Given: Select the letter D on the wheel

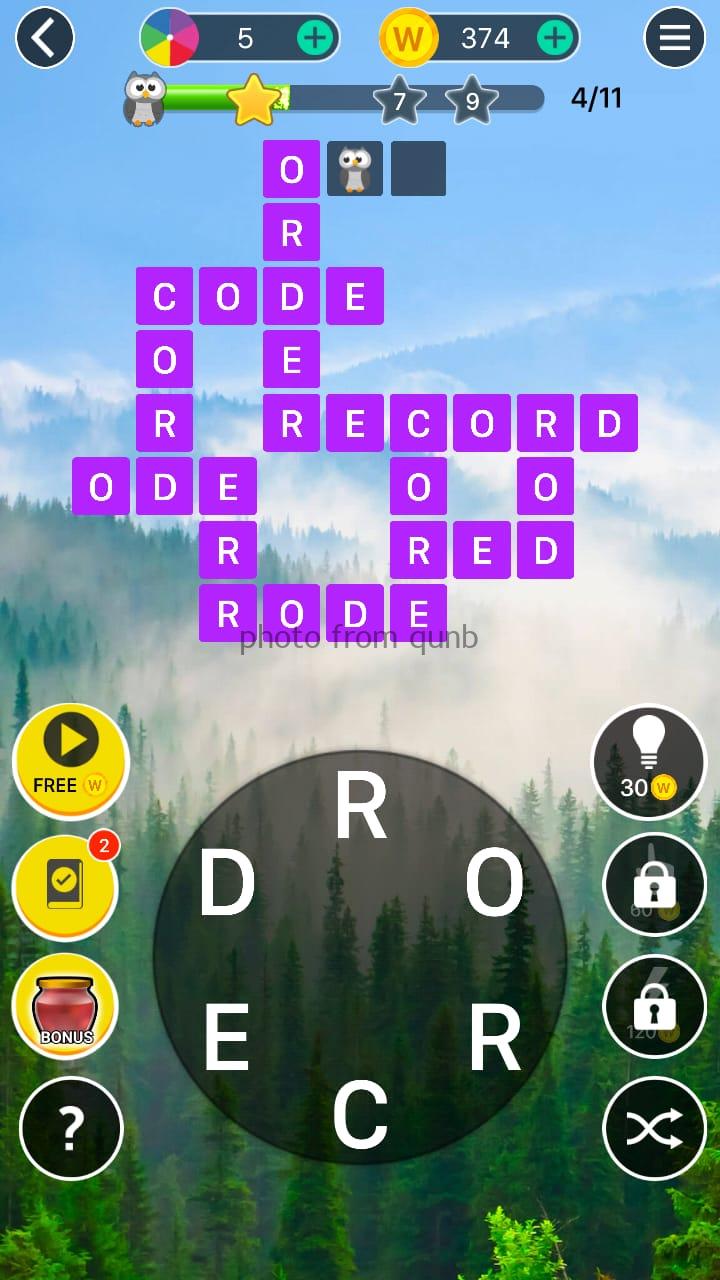Looking at the screenshot, I should (226, 885).
